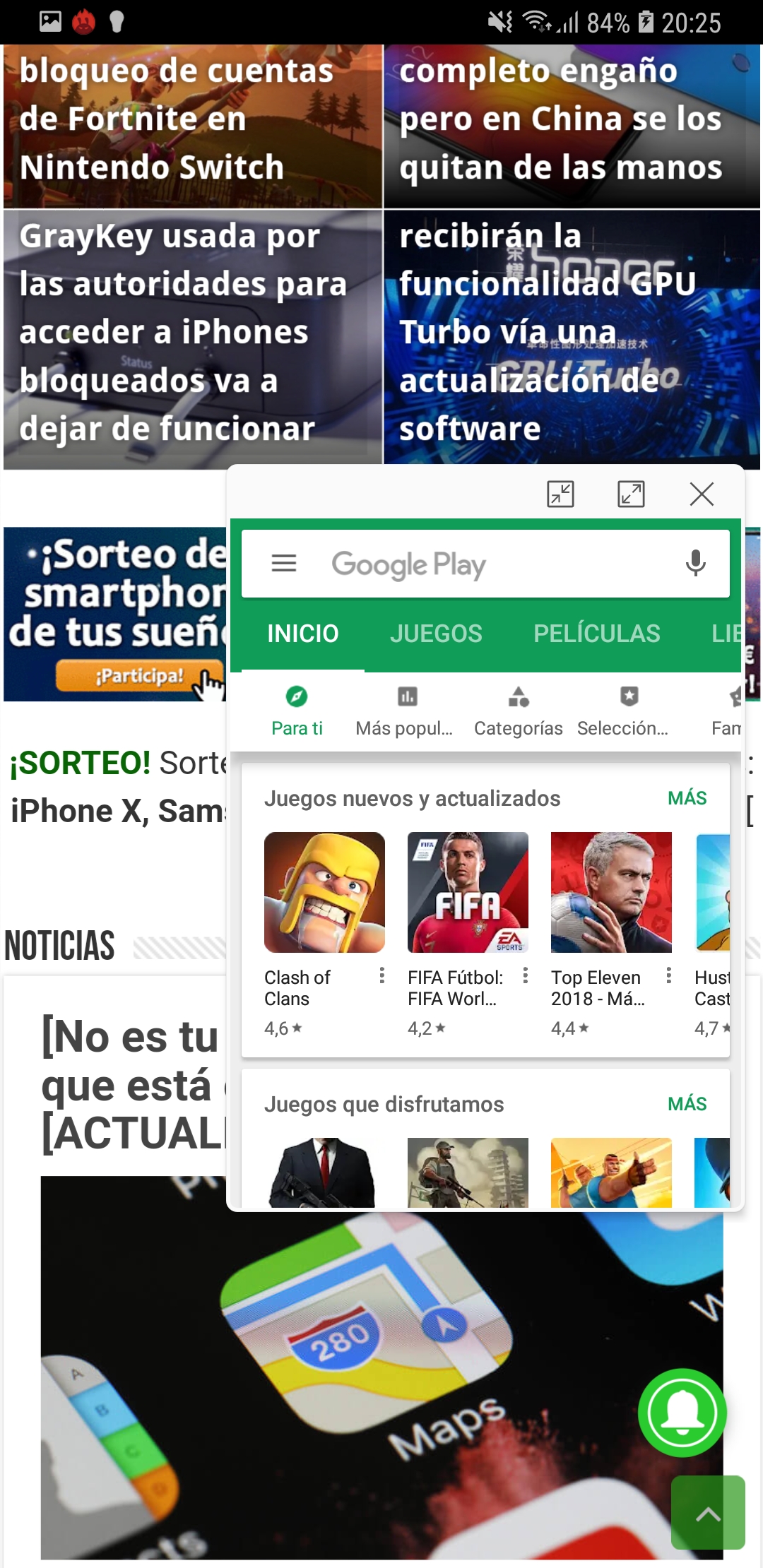
Task: Show more Juegos nuevos y actualizados
Action: click(x=687, y=798)
